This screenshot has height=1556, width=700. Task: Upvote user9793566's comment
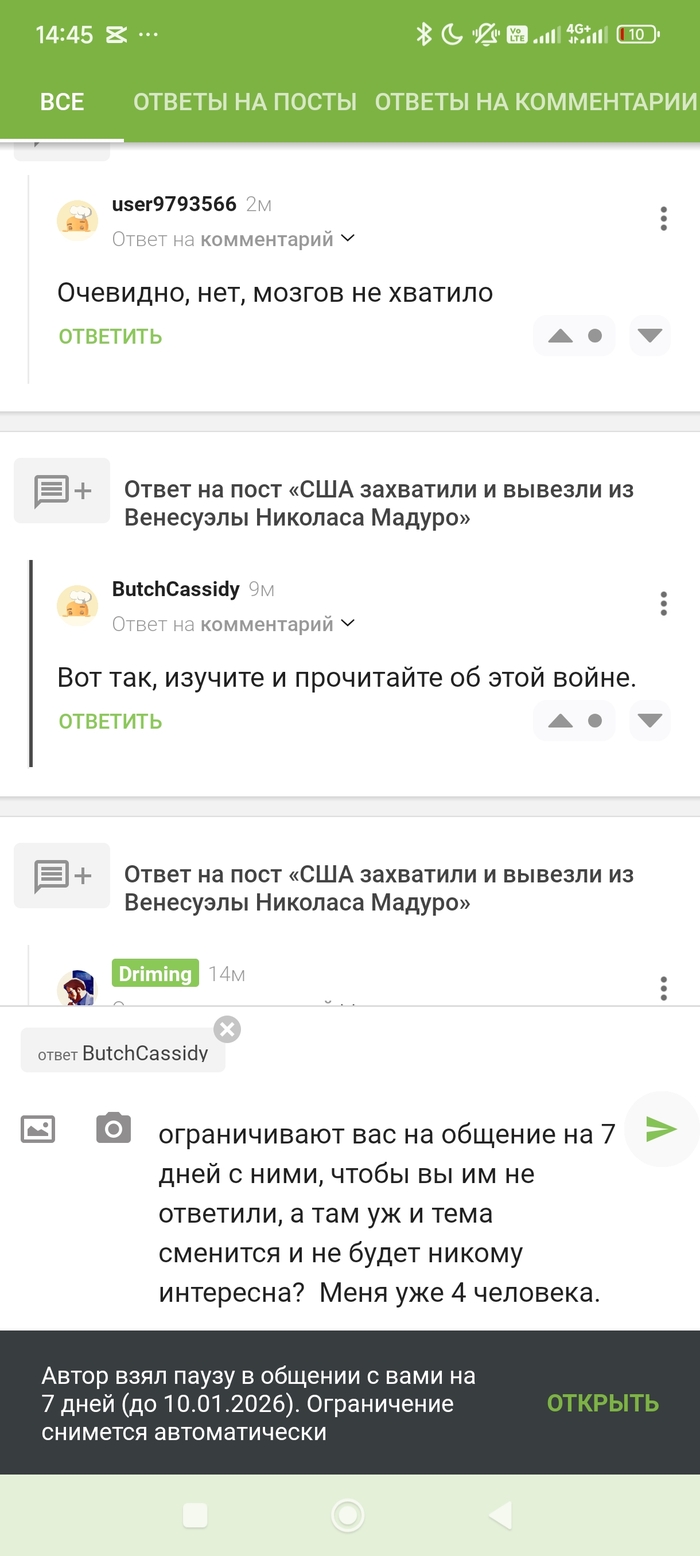[x=560, y=336]
